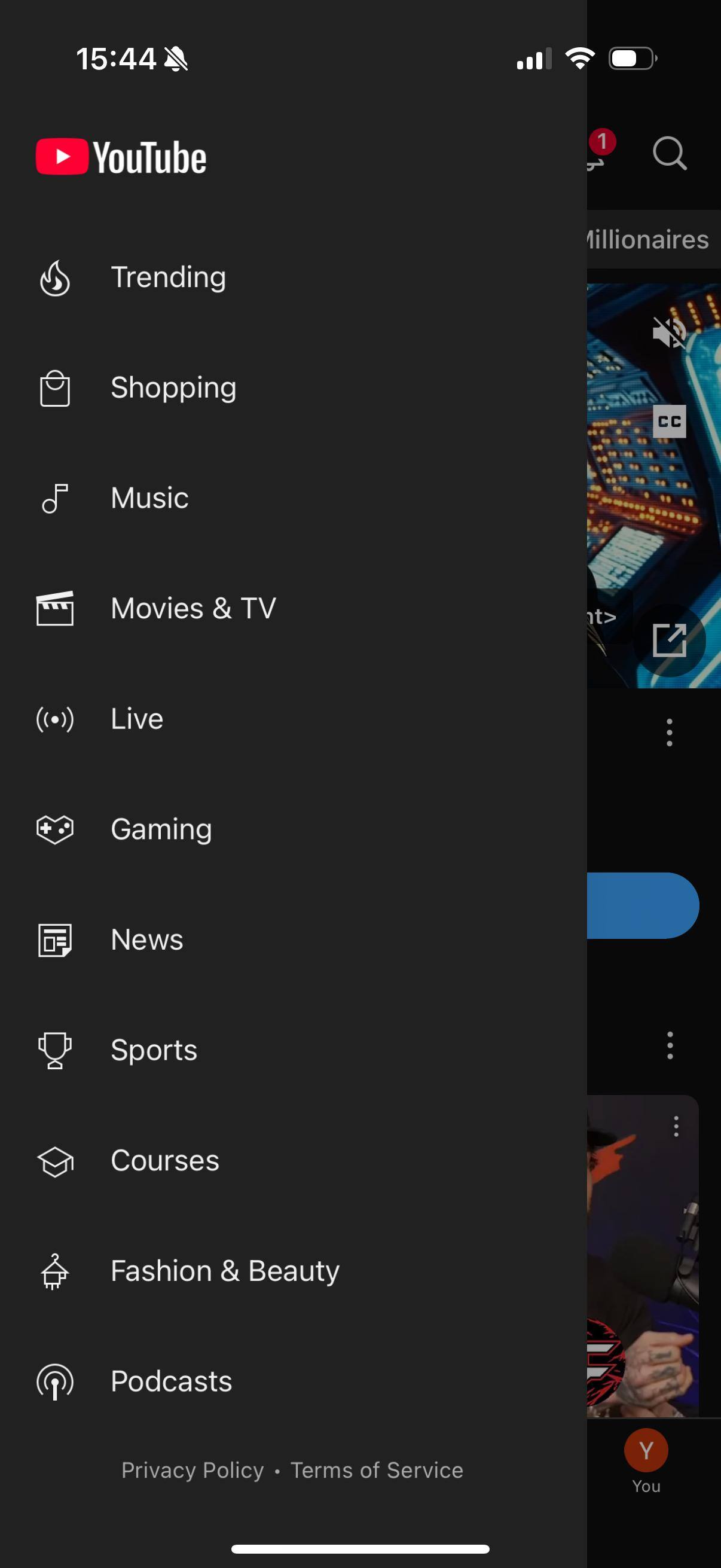721x1568 pixels.
Task: View the Terms of Service
Action: click(377, 1470)
